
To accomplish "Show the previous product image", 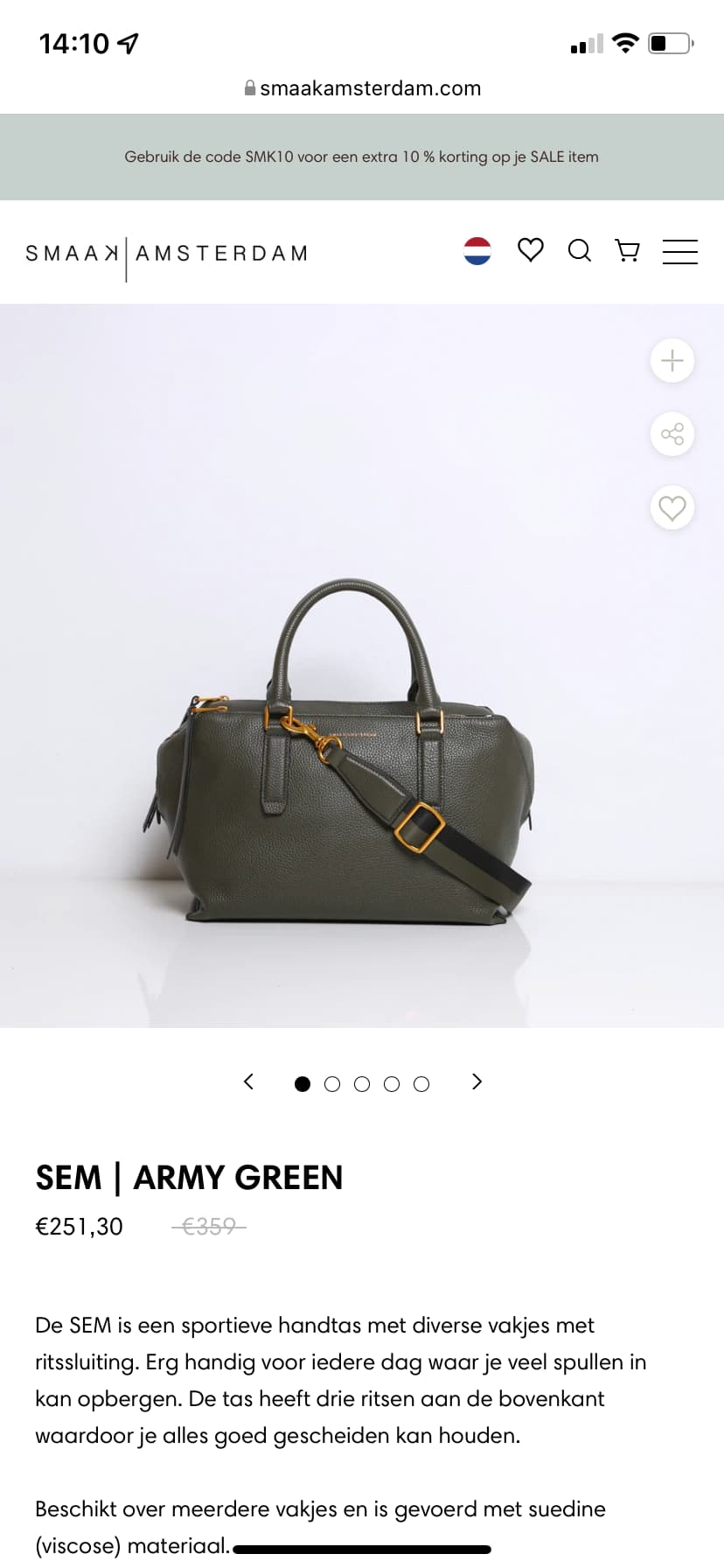I will pyautogui.click(x=248, y=1082).
